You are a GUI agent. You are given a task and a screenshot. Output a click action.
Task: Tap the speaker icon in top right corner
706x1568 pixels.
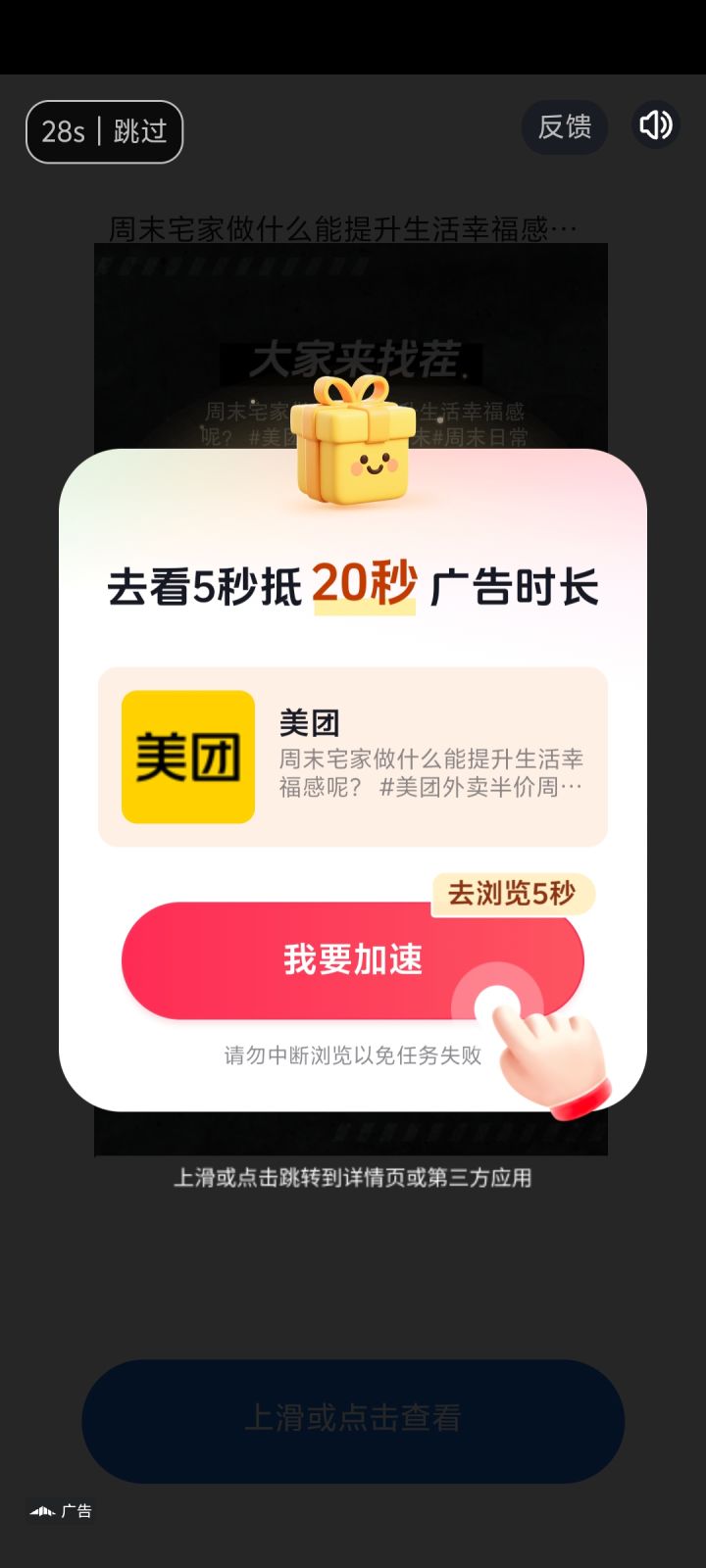pos(654,125)
